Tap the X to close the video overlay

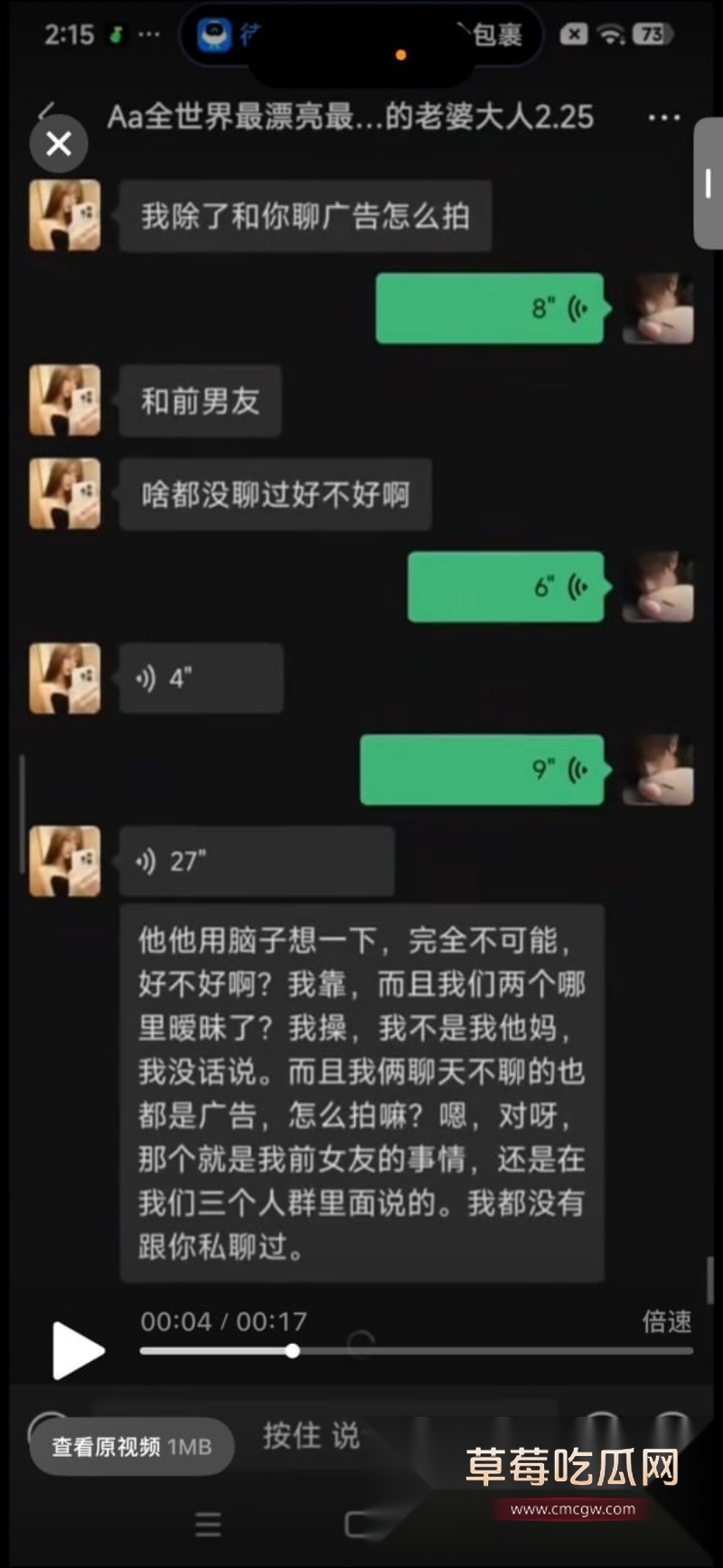[x=59, y=144]
